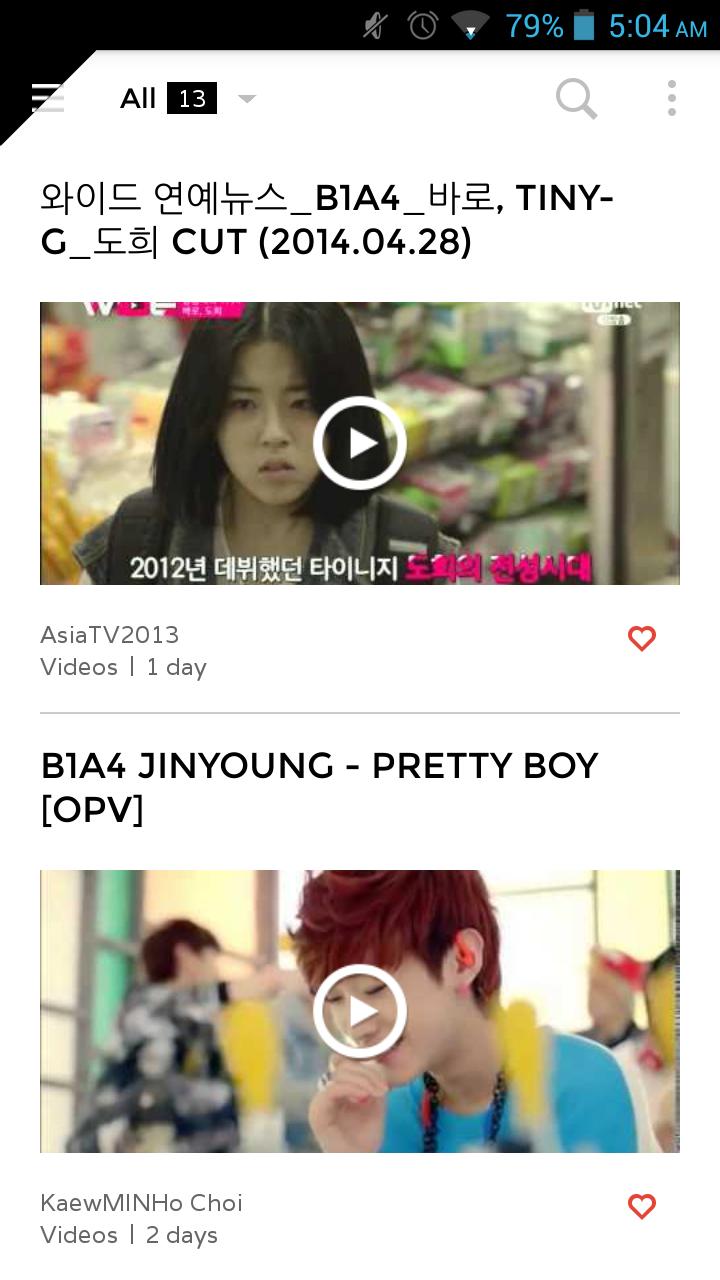Tap the search magnifier icon
Screen dimensions: 720x1280
coord(575,98)
